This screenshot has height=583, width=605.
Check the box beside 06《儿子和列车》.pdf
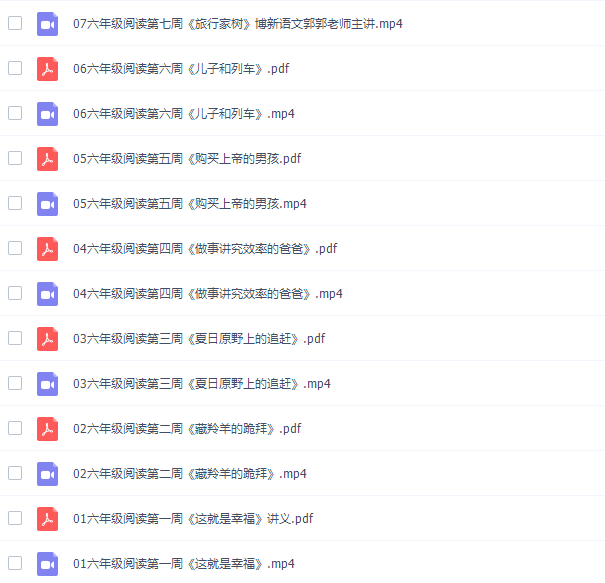click(x=15, y=68)
